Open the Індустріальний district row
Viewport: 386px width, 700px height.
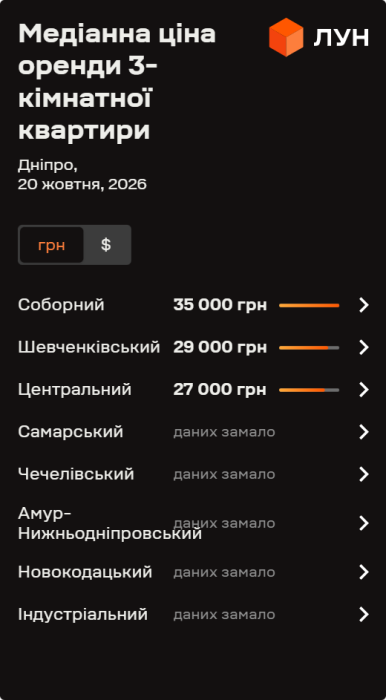click(193, 615)
